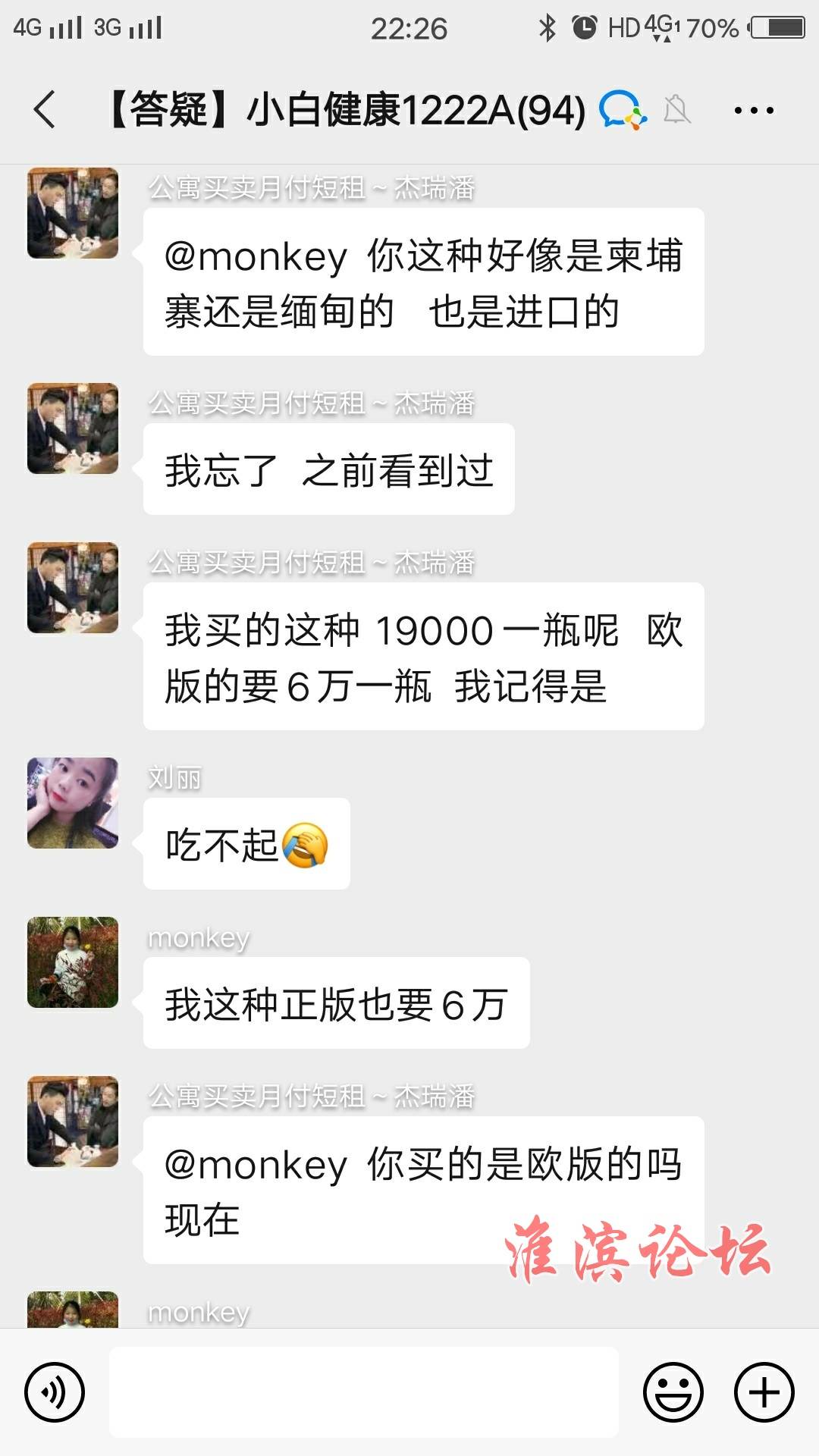Open monkey's avatar beside 我这种正版也要6万
The width and height of the screenshot is (819, 1456).
pos(73,962)
